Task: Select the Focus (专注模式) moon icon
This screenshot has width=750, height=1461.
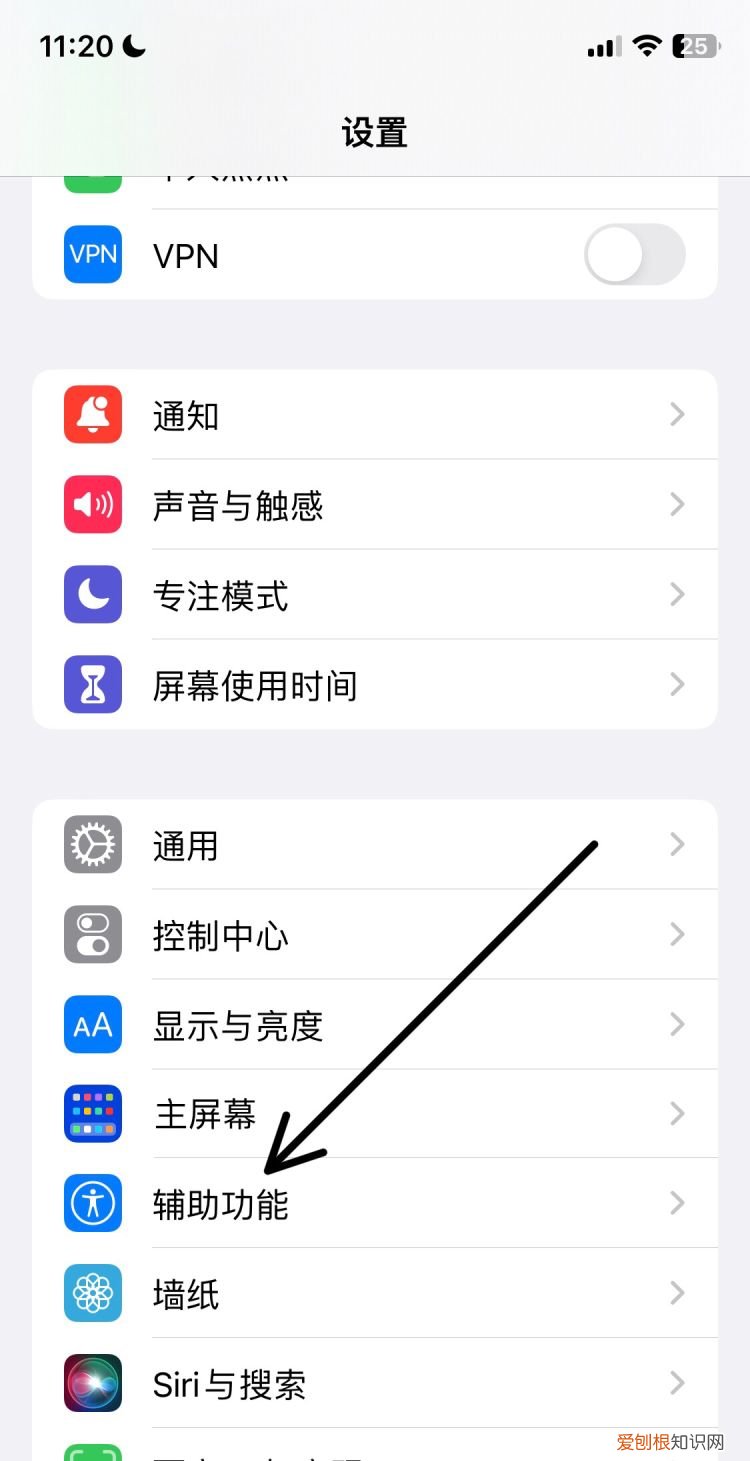Action: tap(92, 595)
